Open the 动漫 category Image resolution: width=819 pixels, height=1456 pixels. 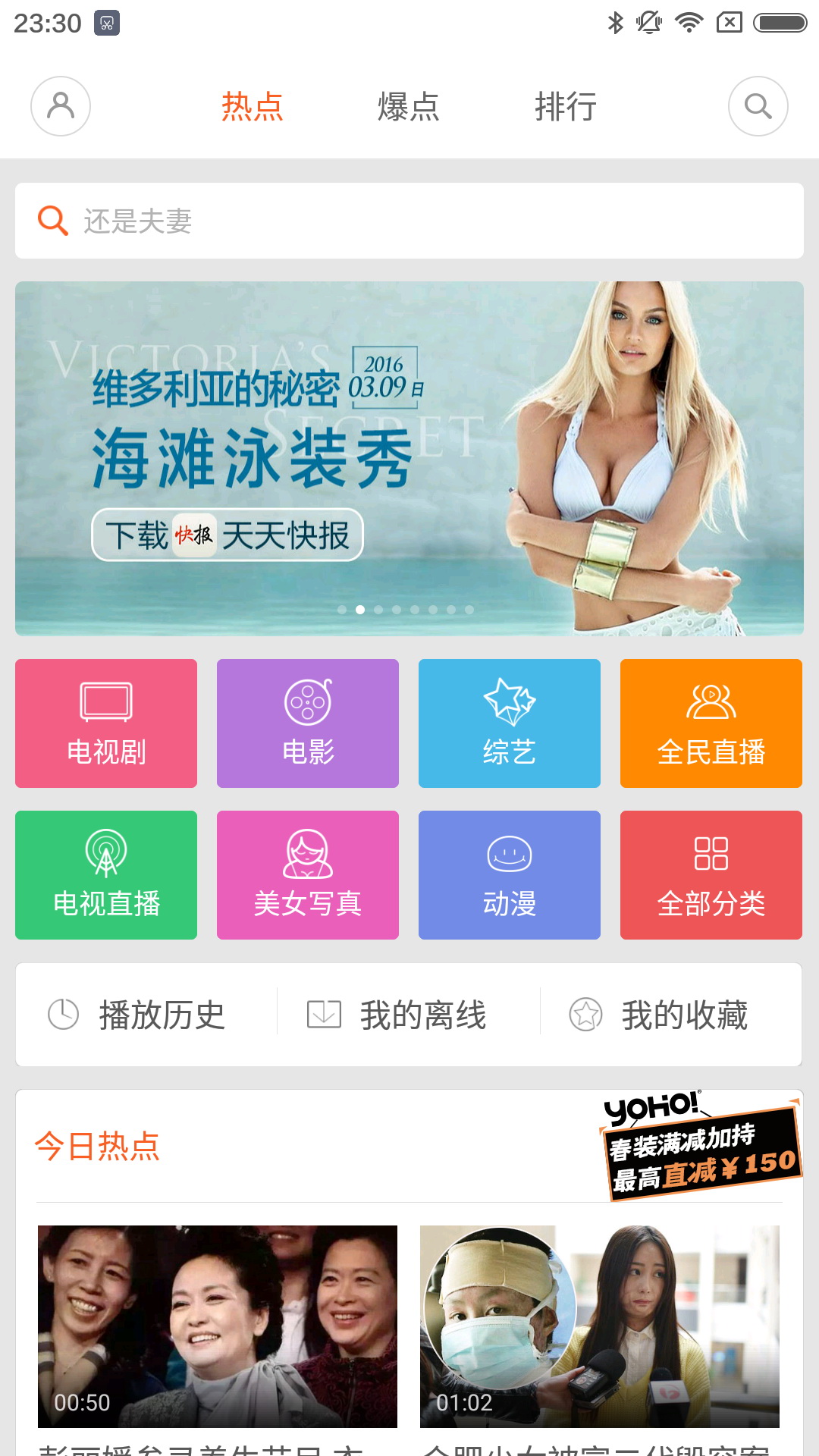point(510,875)
